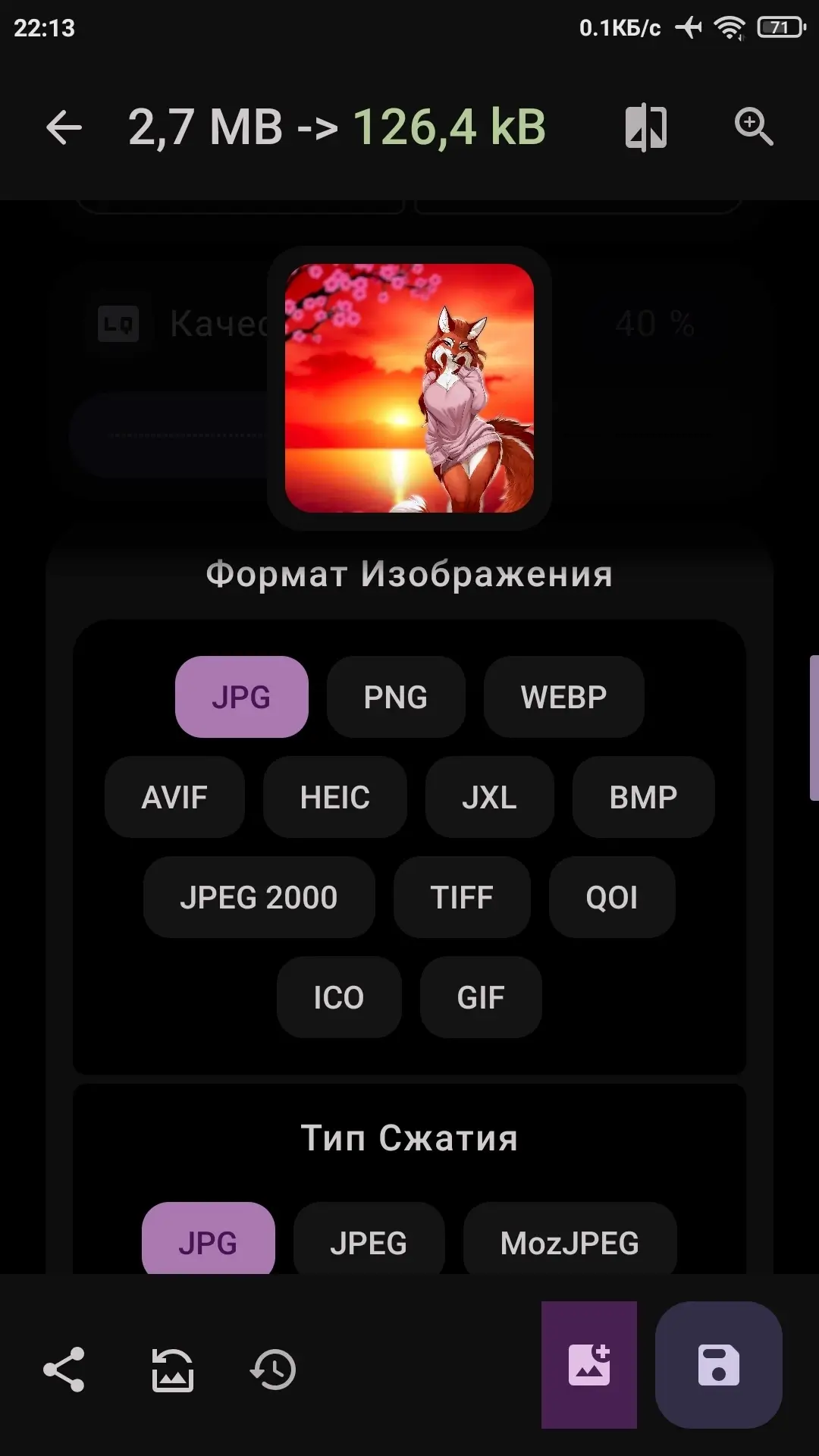Share the compressed image
The image size is (819, 1456).
pos(64,1370)
